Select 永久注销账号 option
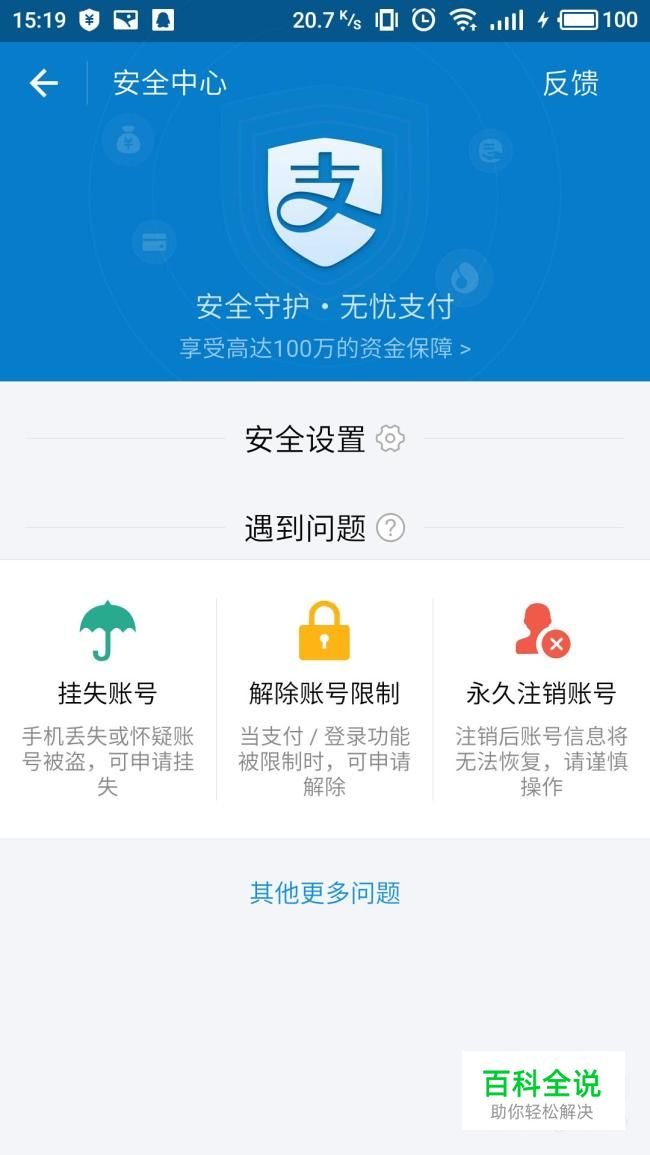 [x=541, y=698]
